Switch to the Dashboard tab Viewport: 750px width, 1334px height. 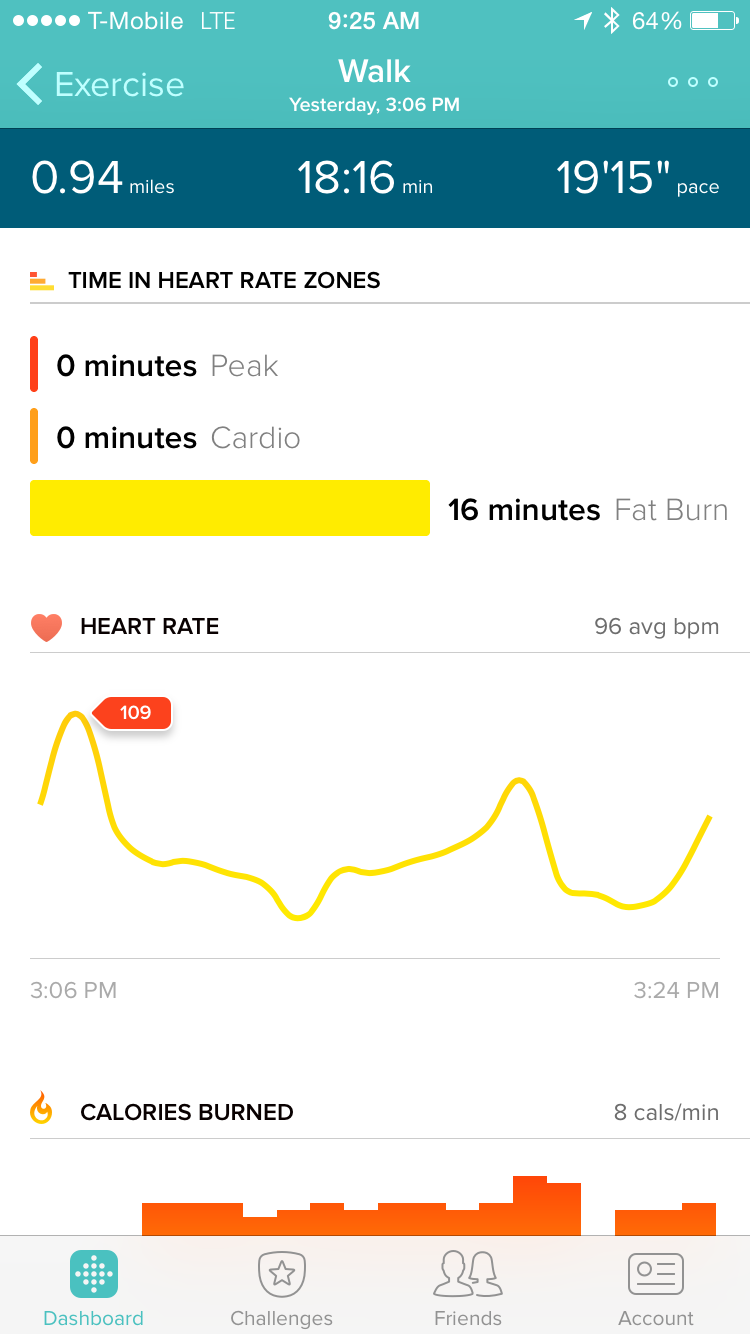click(x=94, y=1287)
